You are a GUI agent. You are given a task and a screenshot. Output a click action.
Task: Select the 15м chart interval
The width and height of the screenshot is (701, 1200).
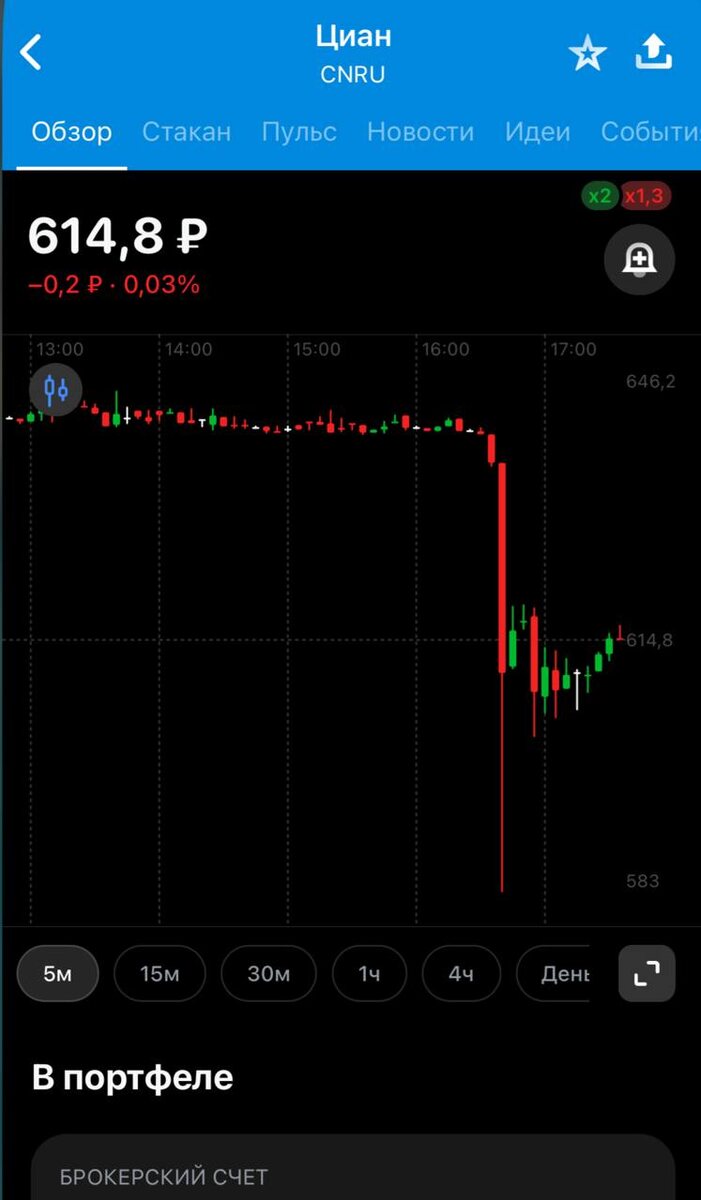[x=159, y=973]
